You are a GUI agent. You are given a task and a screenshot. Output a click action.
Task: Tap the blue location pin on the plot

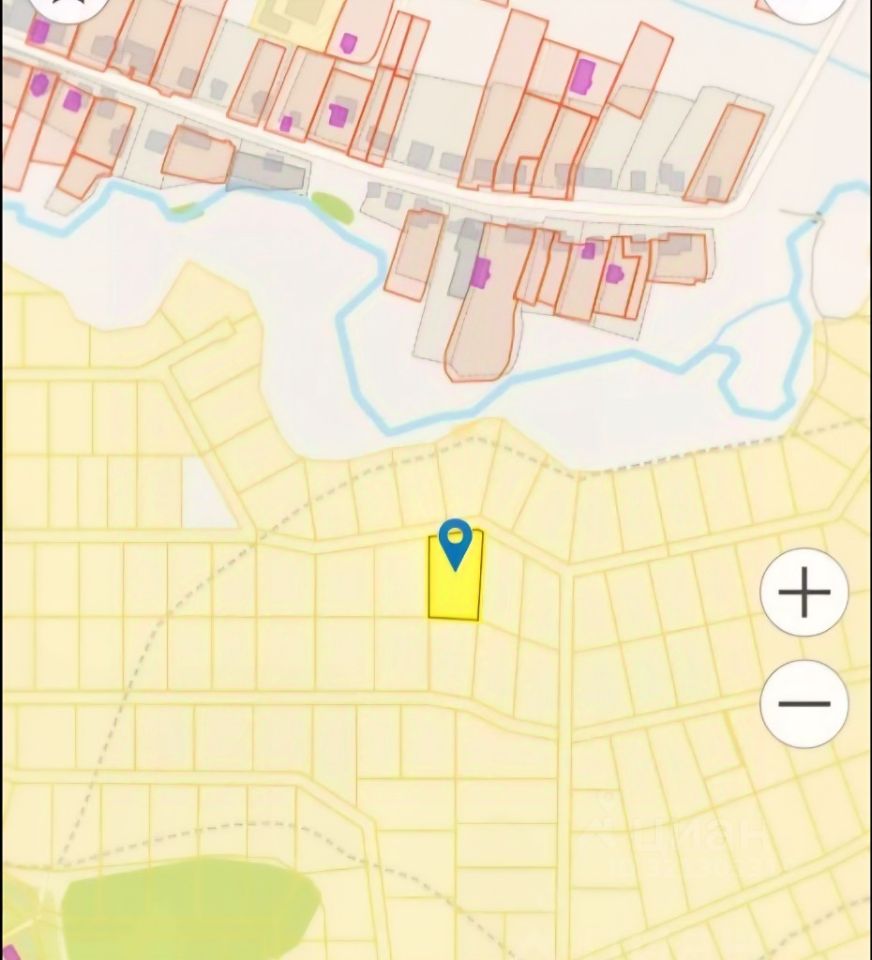tap(455, 542)
